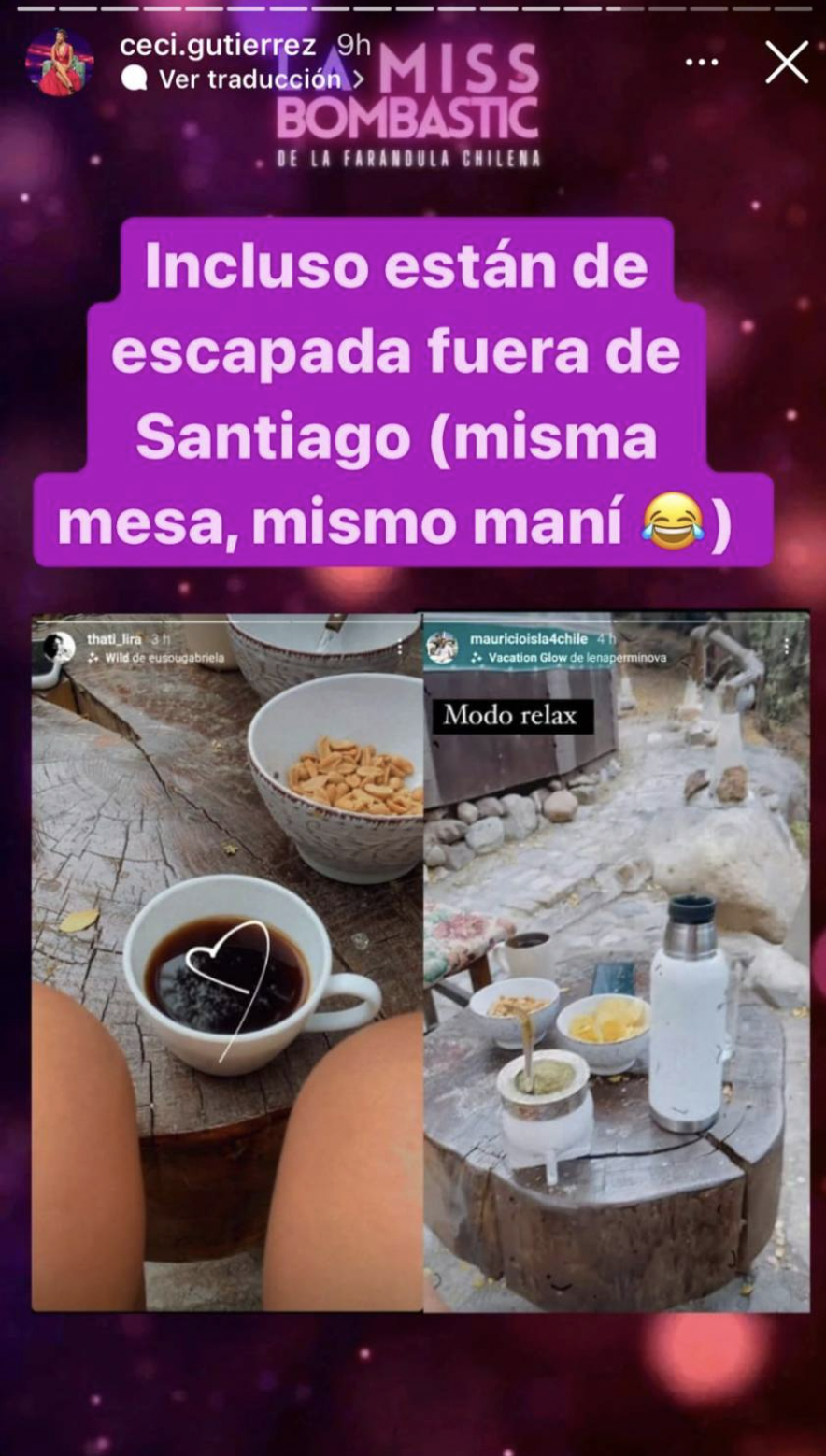This screenshot has width=826, height=1456.
Task: Tap Ver traducción to translate story
Action: [249, 79]
